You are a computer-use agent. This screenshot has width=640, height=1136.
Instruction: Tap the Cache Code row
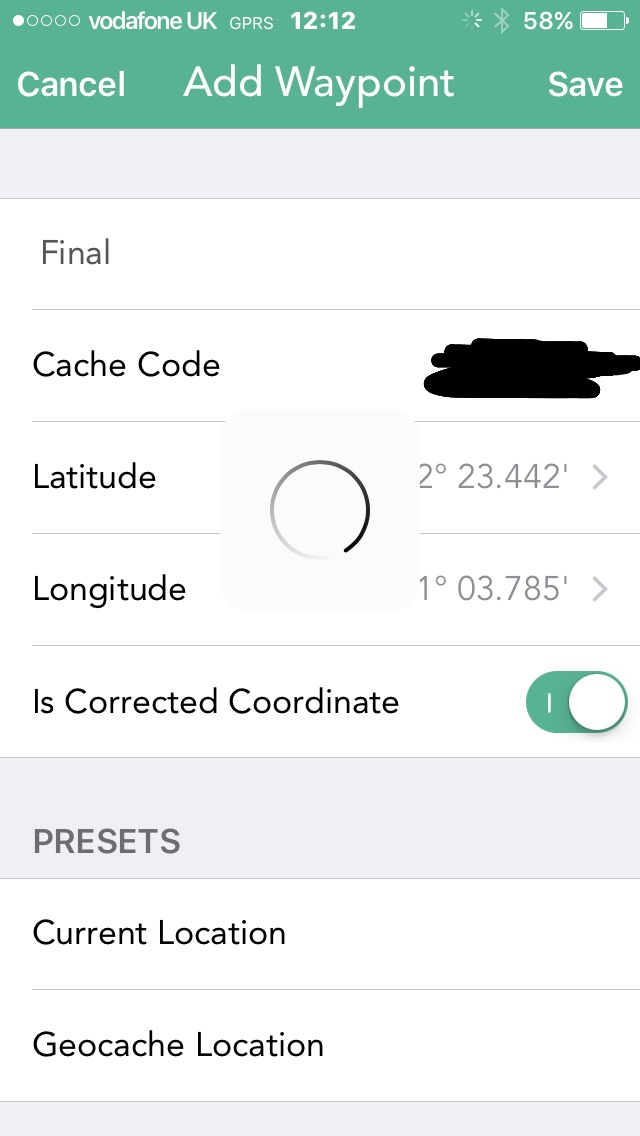coord(320,365)
